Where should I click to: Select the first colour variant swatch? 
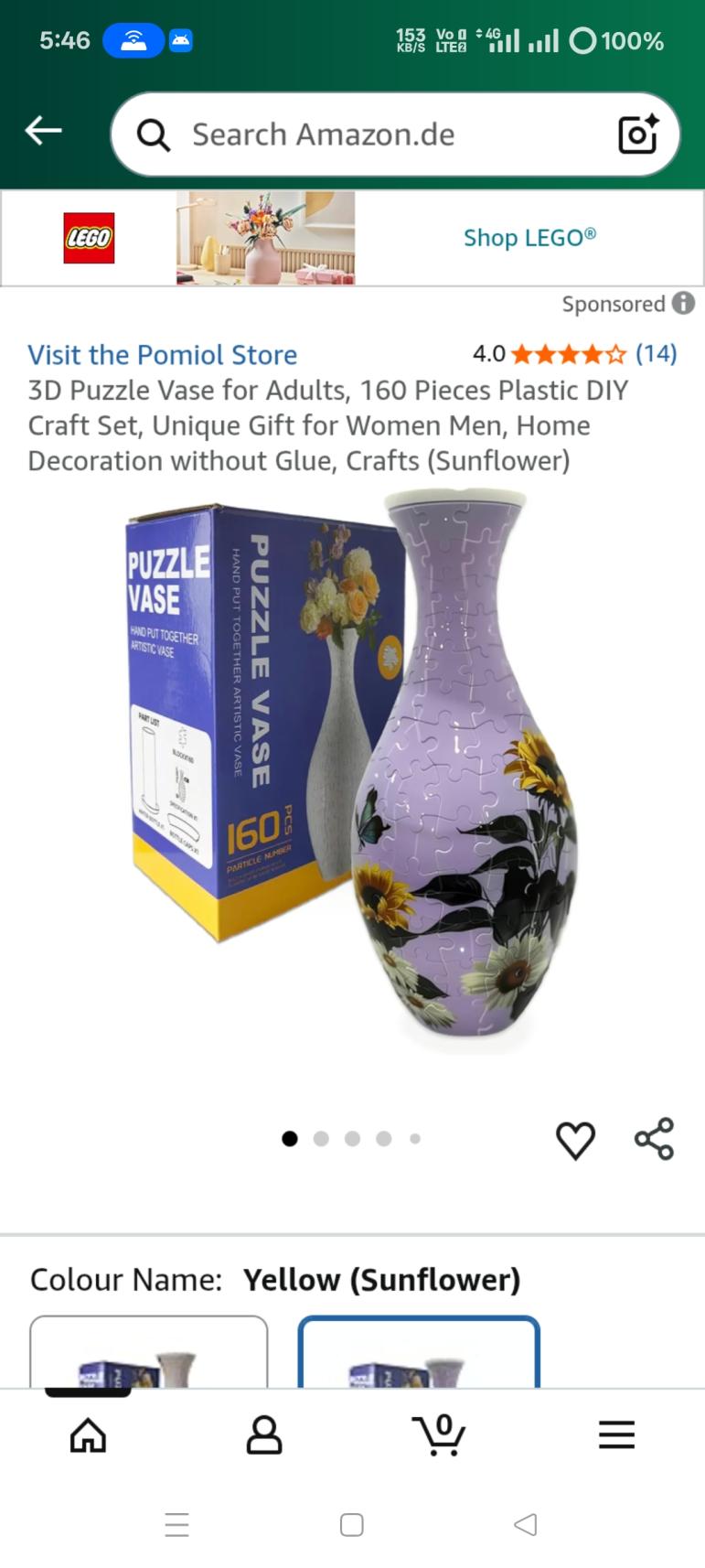tap(149, 1354)
